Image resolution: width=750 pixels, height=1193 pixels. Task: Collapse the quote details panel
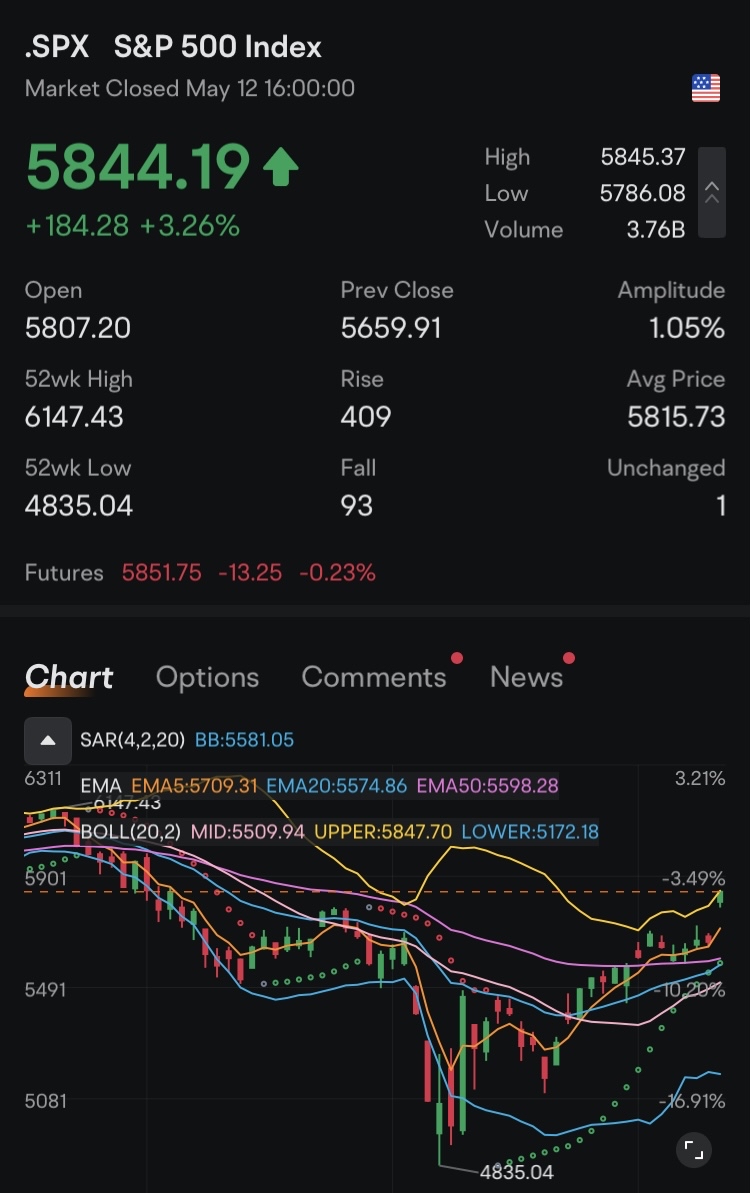point(711,192)
